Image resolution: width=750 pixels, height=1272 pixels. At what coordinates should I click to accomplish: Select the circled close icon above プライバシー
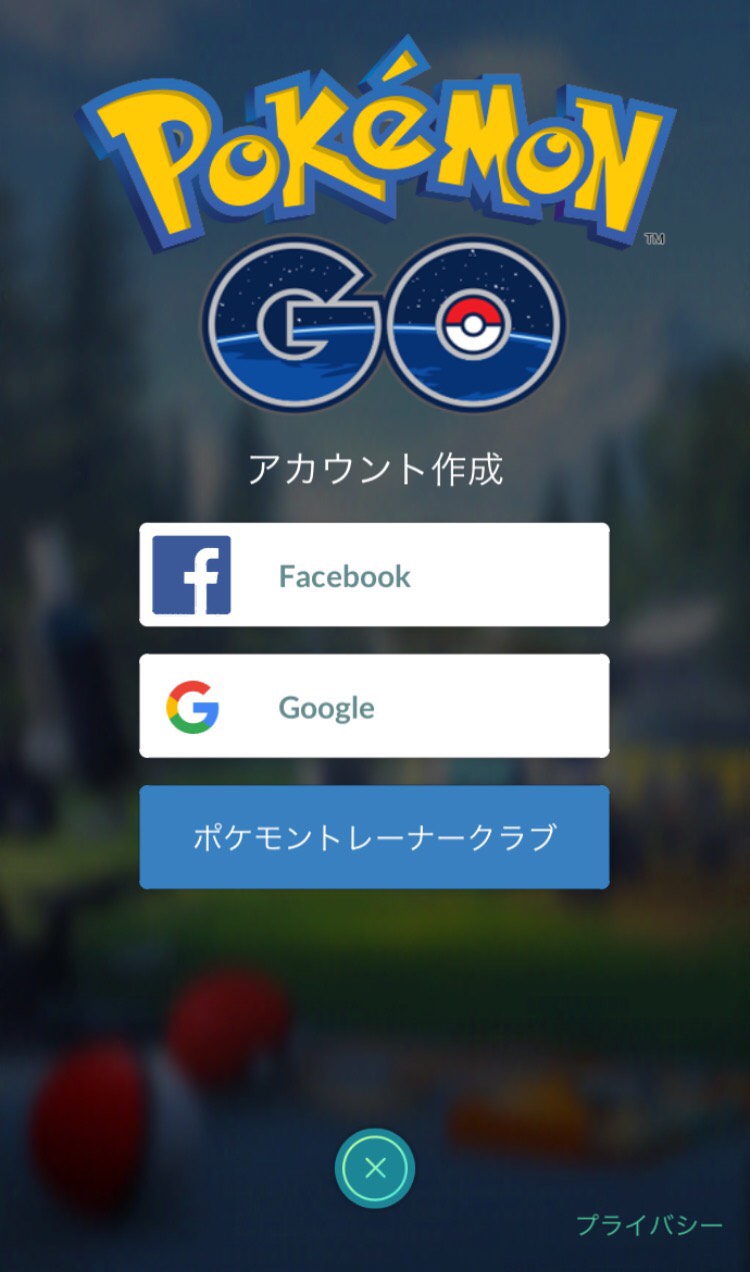[x=375, y=1166]
